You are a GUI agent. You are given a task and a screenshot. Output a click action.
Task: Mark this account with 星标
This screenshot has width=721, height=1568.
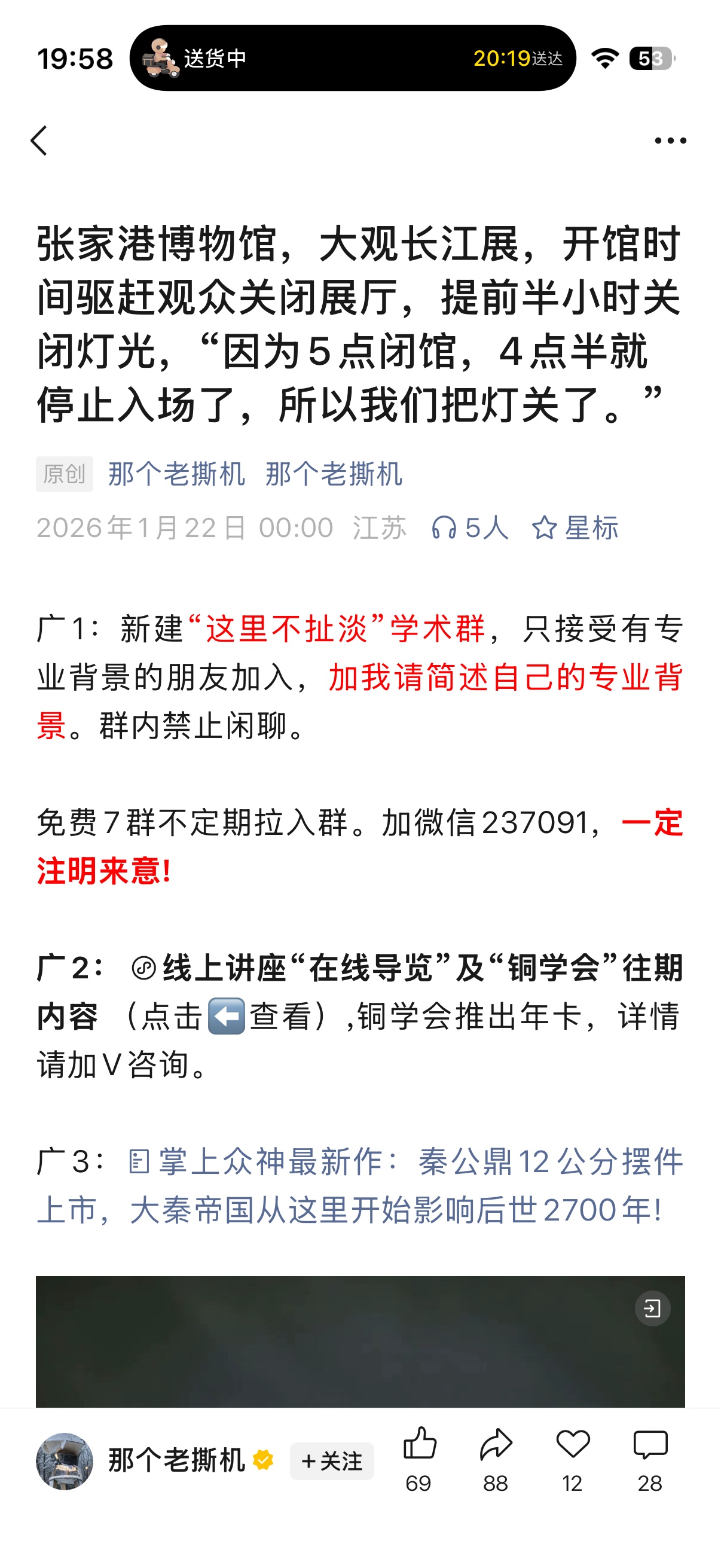tap(575, 527)
